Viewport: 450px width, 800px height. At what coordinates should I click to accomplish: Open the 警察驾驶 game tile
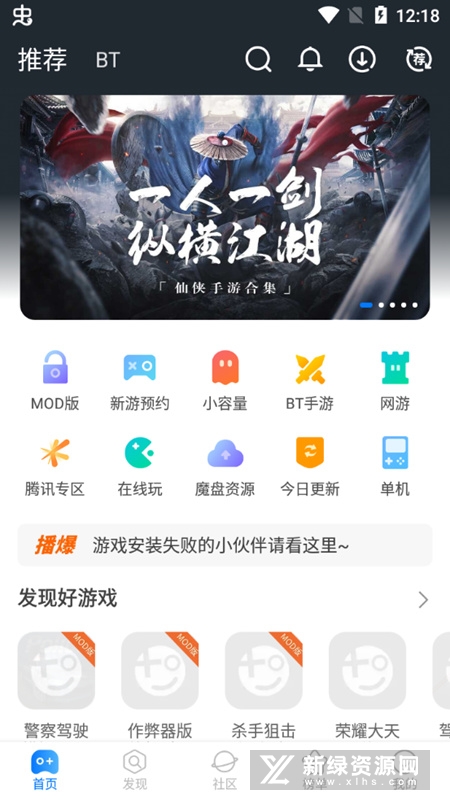56,686
